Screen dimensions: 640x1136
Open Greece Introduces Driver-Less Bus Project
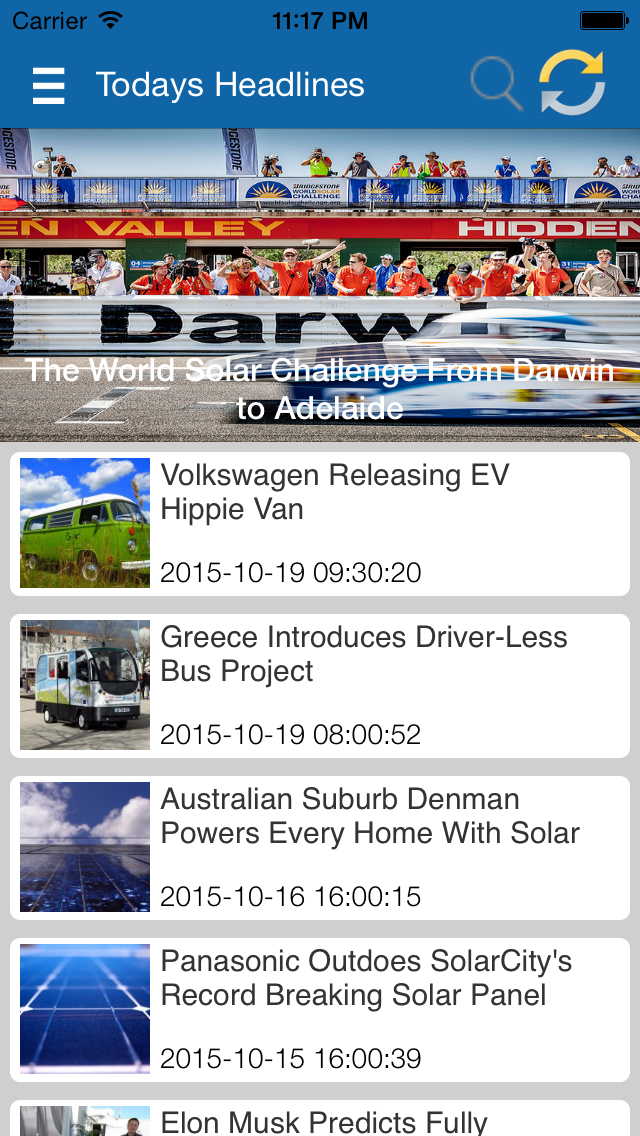click(320, 686)
